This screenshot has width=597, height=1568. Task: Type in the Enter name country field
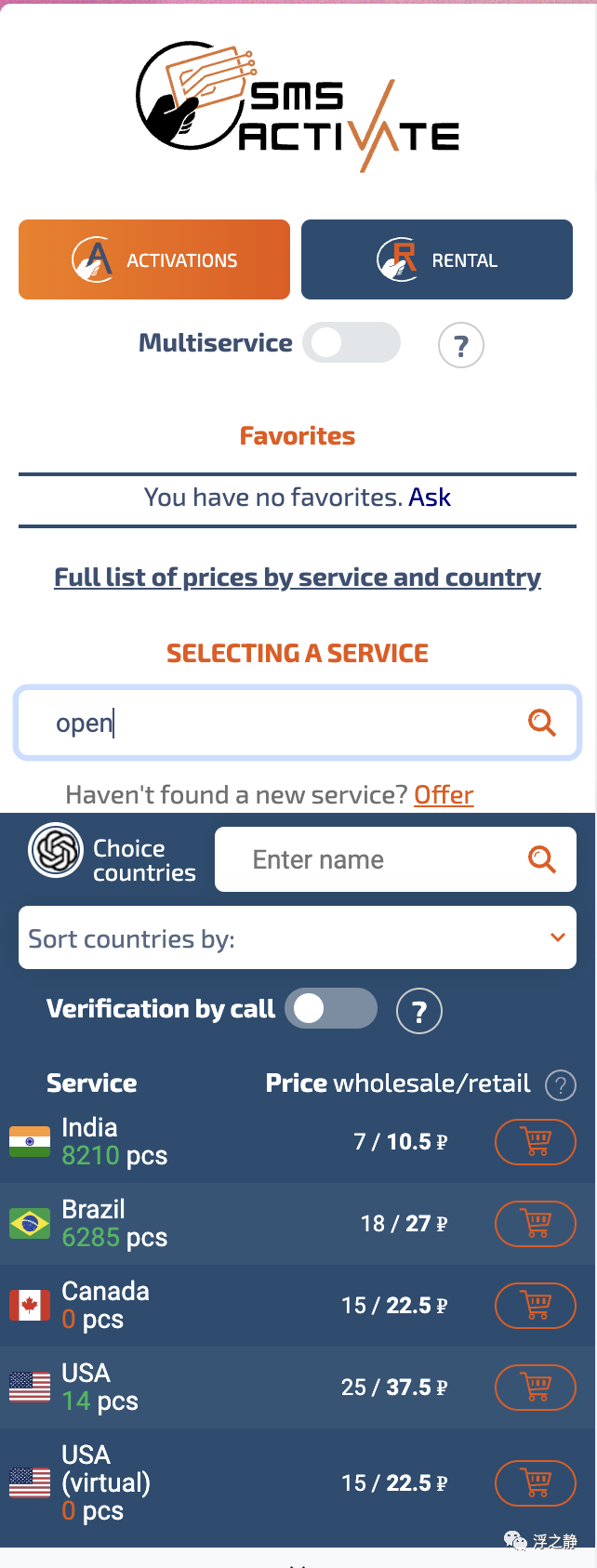point(381,860)
